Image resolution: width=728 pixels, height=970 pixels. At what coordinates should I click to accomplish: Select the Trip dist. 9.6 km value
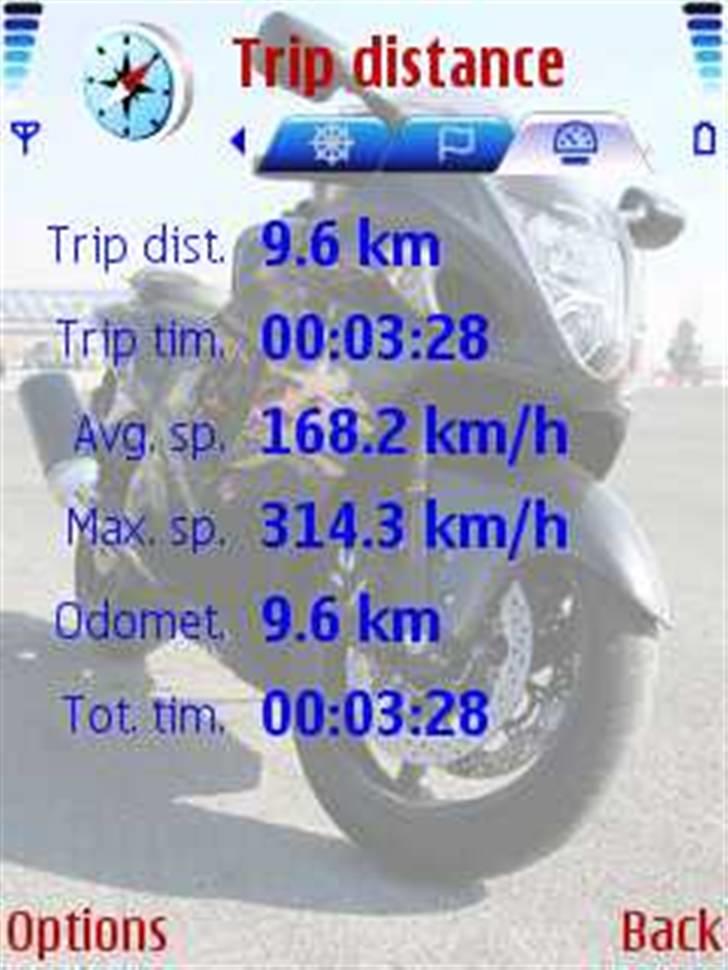click(x=350, y=243)
